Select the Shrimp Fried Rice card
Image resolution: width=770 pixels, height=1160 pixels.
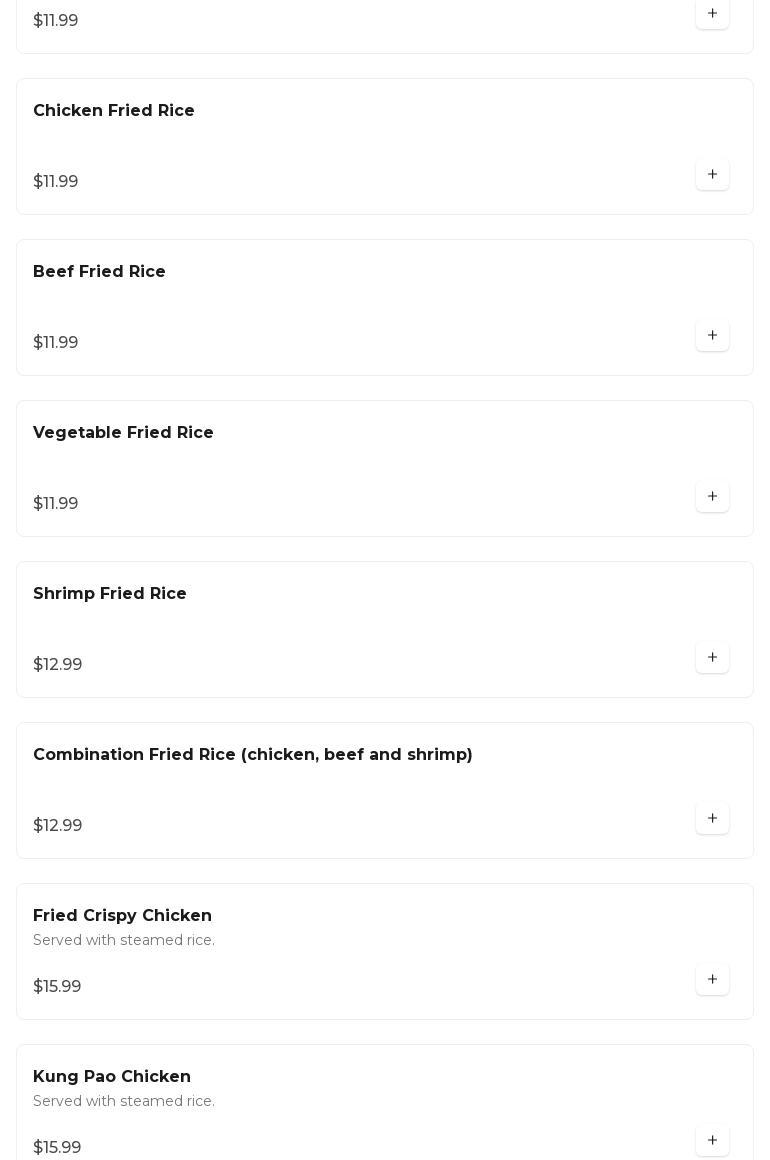[110, 594]
